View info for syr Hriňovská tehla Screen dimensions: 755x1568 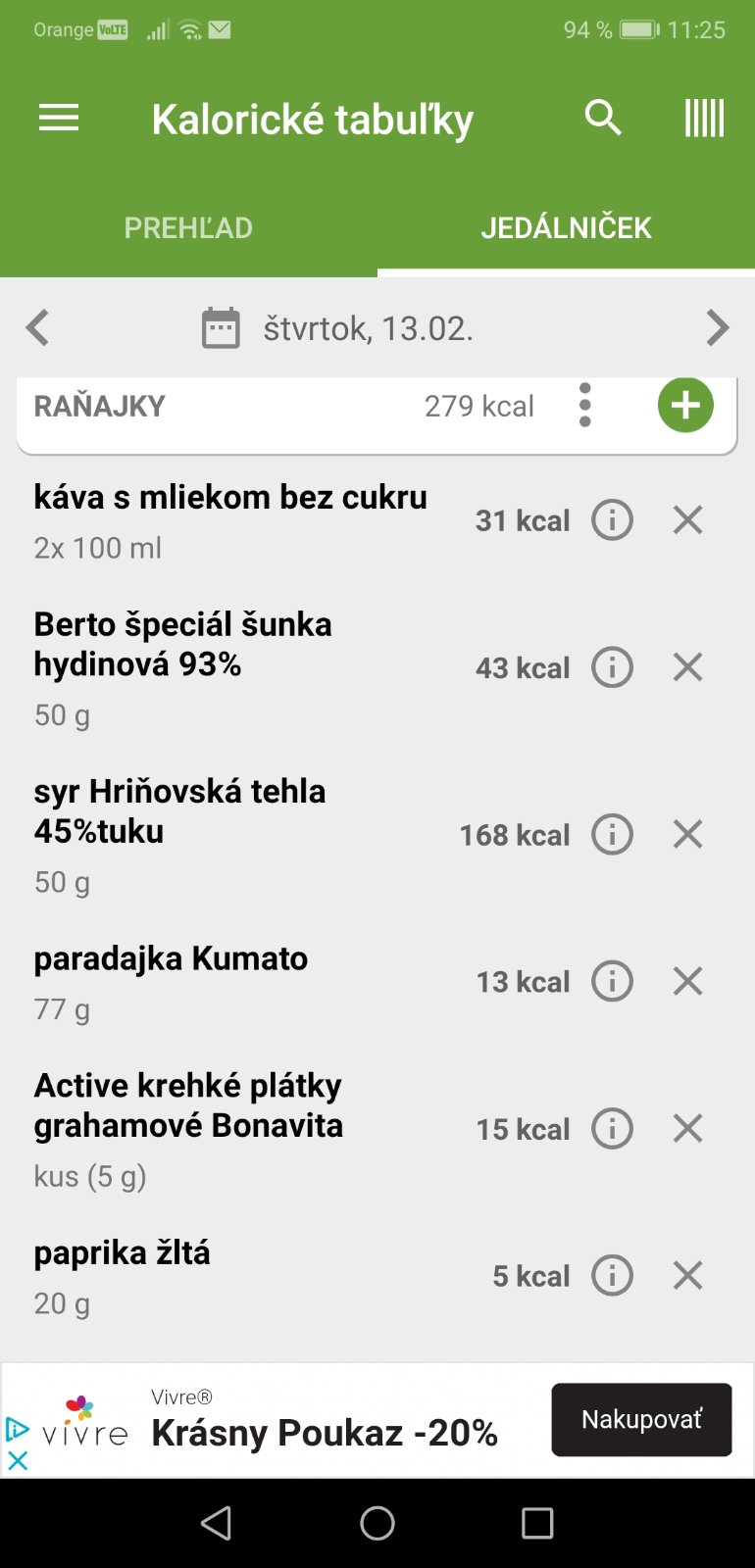tap(613, 834)
